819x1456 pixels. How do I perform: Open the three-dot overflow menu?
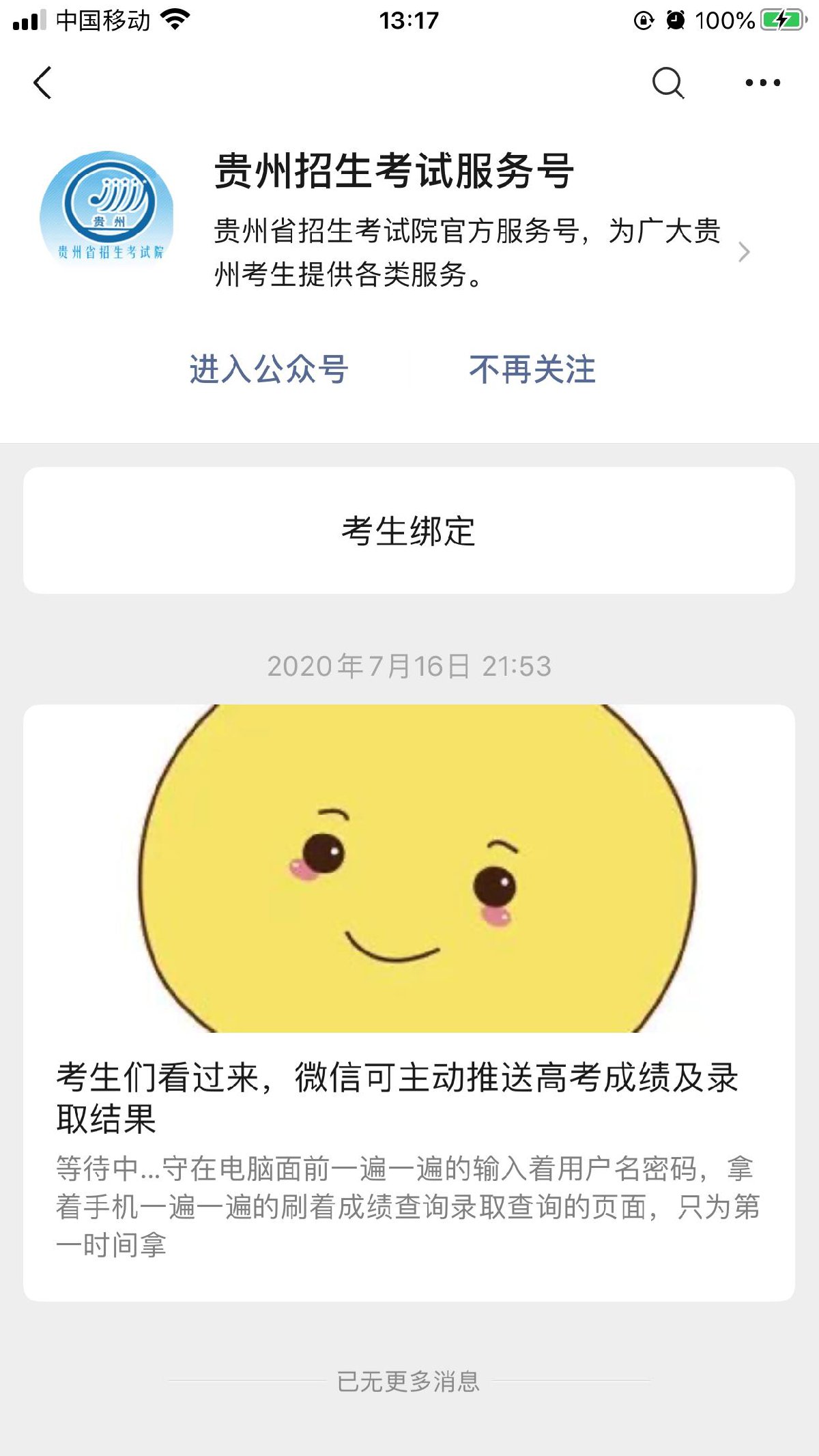762,83
